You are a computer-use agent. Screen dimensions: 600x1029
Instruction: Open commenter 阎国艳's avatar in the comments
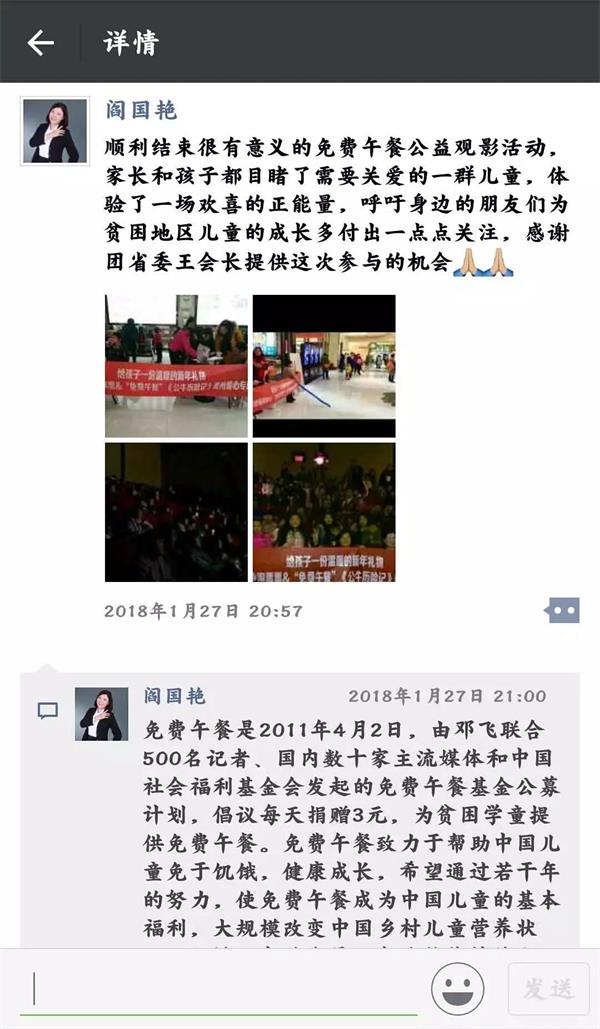coord(101,714)
